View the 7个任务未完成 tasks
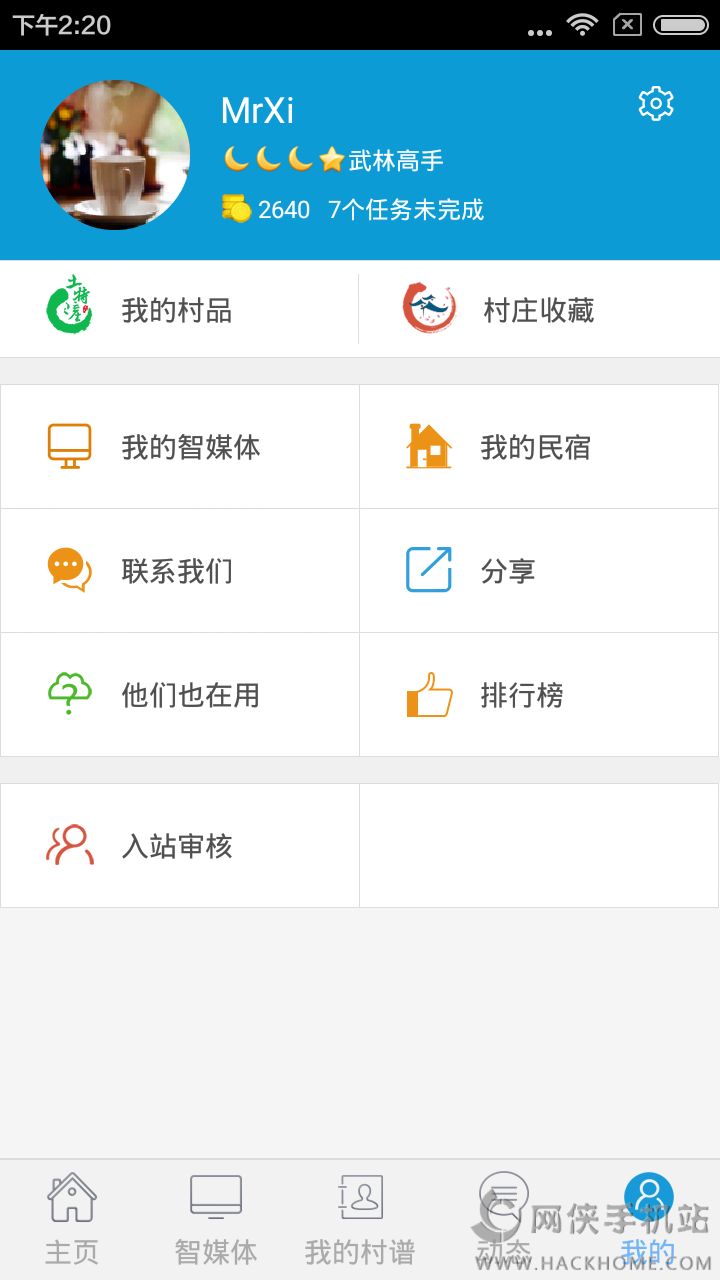The image size is (720, 1280). [x=406, y=210]
